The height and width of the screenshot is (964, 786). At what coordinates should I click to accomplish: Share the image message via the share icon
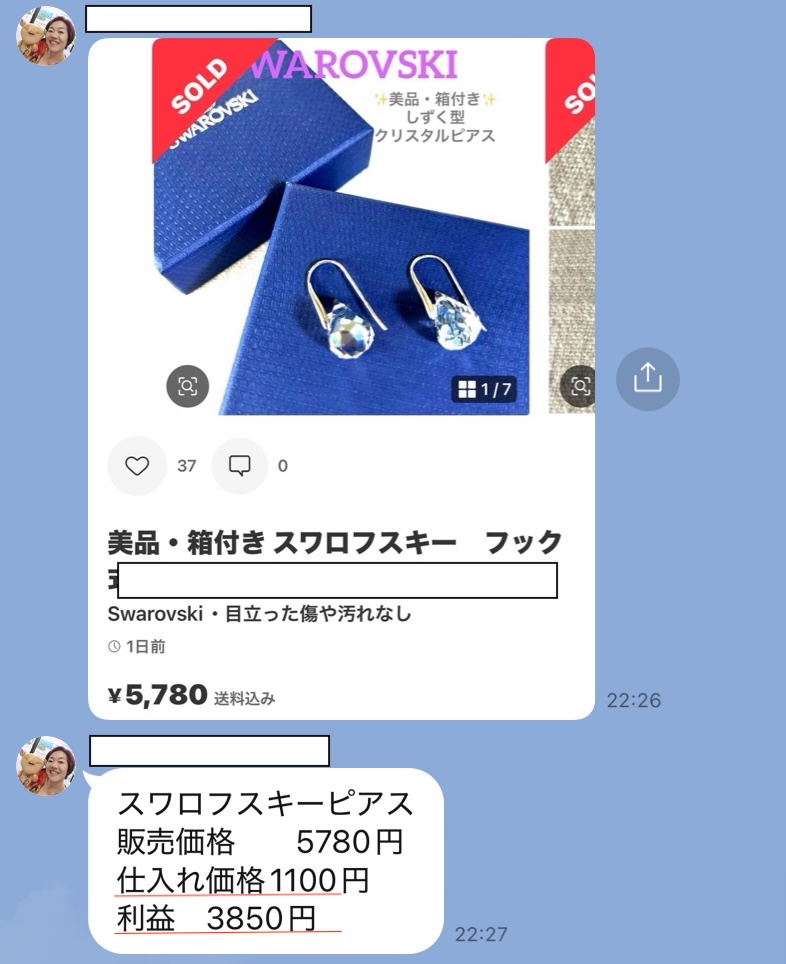click(x=647, y=378)
